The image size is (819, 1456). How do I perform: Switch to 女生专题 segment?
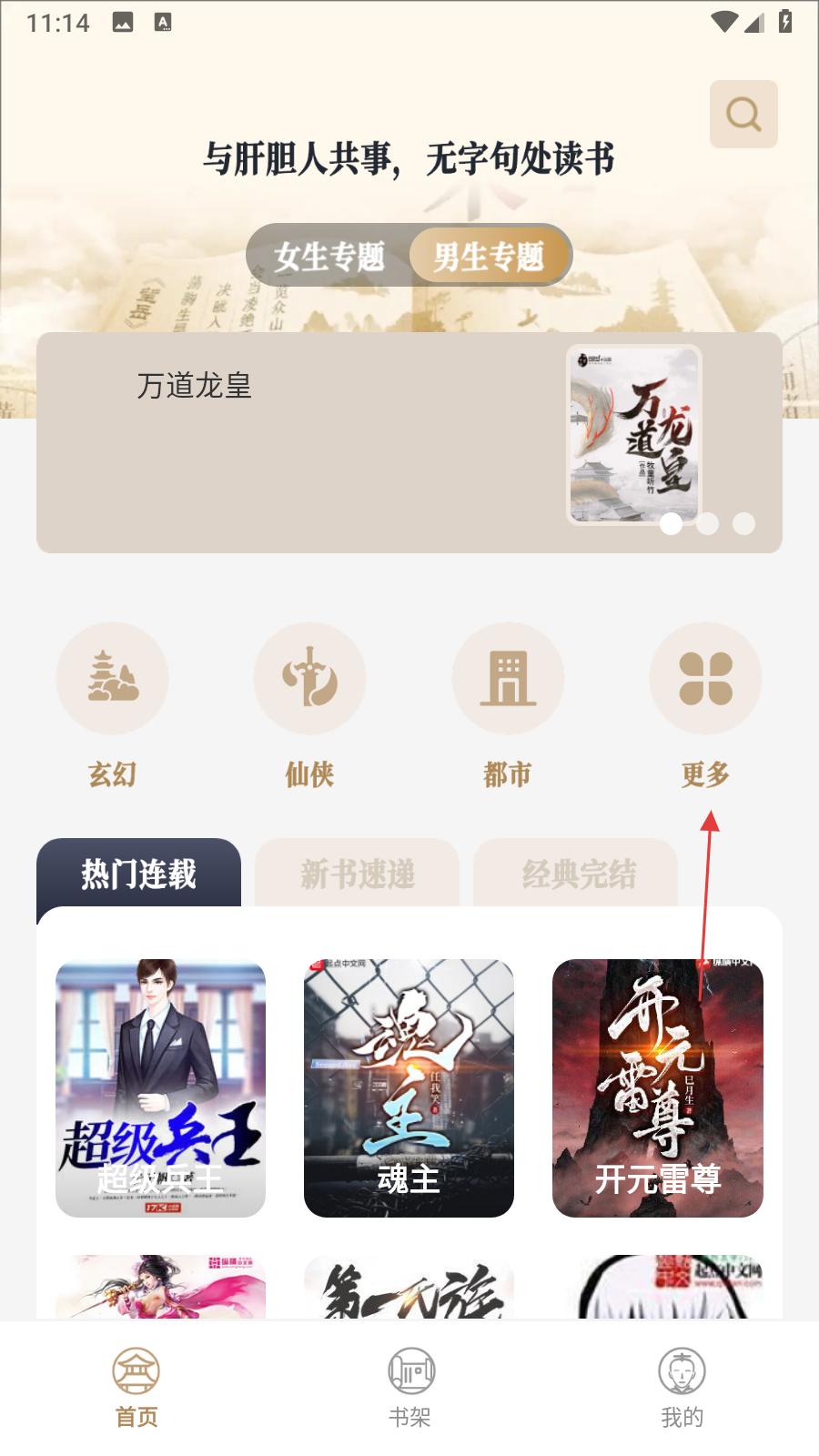(329, 257)
